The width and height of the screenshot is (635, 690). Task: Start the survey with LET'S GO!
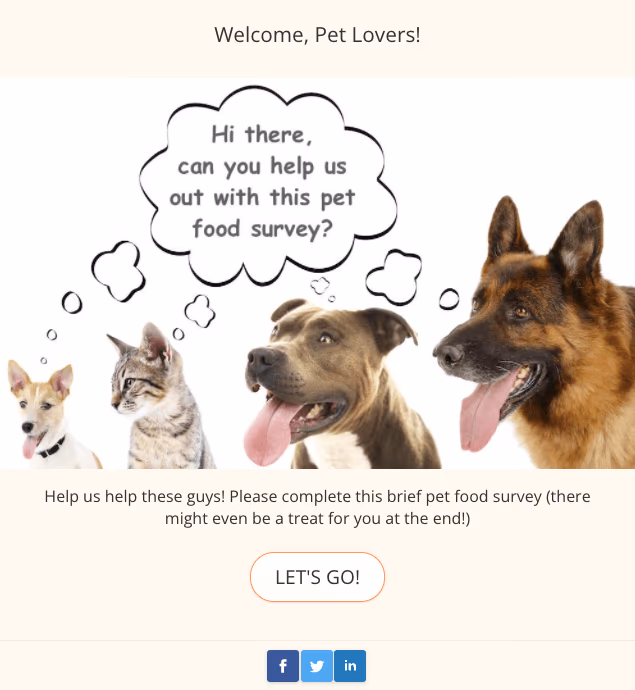(x=317, y=577)
